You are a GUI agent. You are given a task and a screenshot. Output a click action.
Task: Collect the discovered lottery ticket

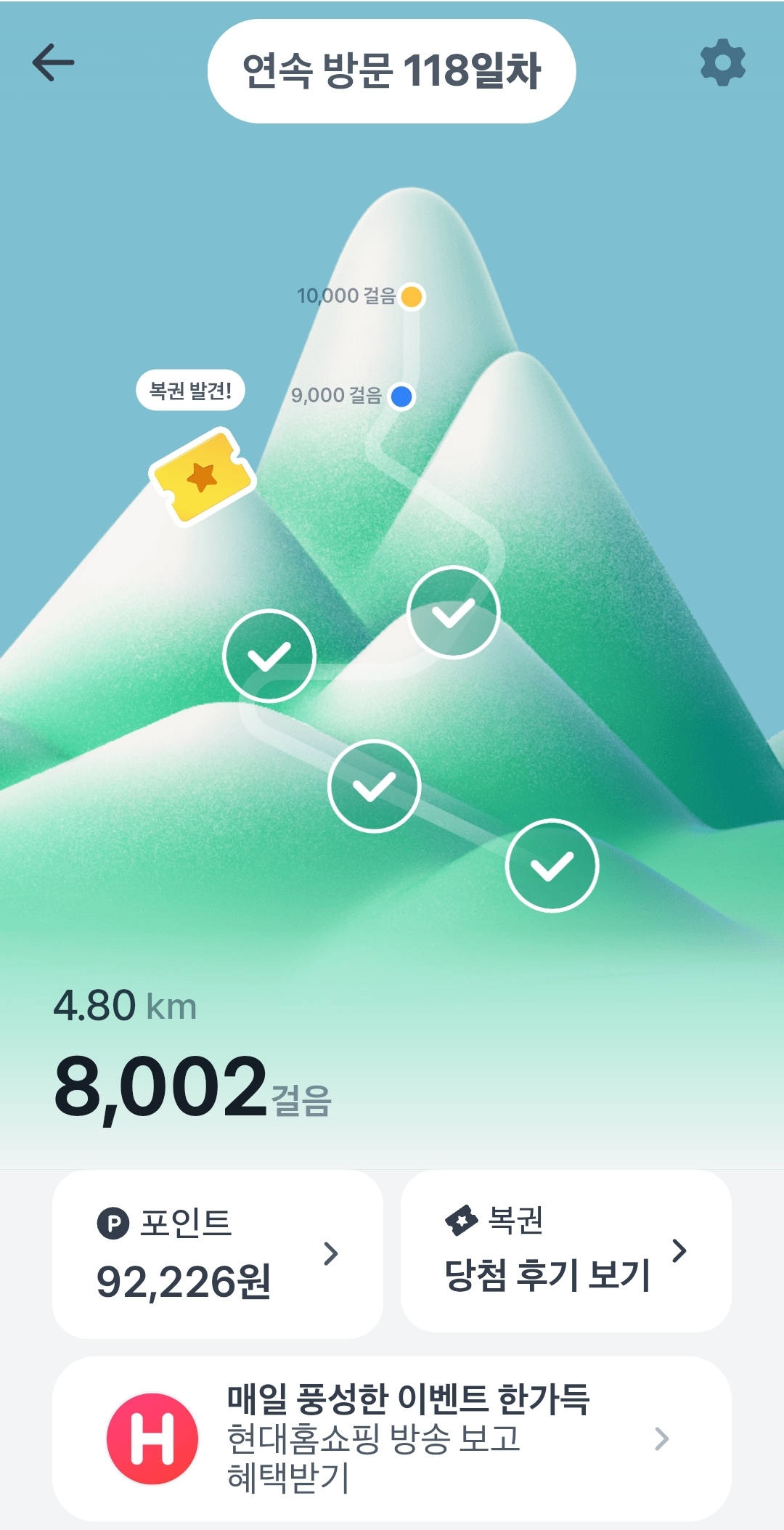(203, 476)
